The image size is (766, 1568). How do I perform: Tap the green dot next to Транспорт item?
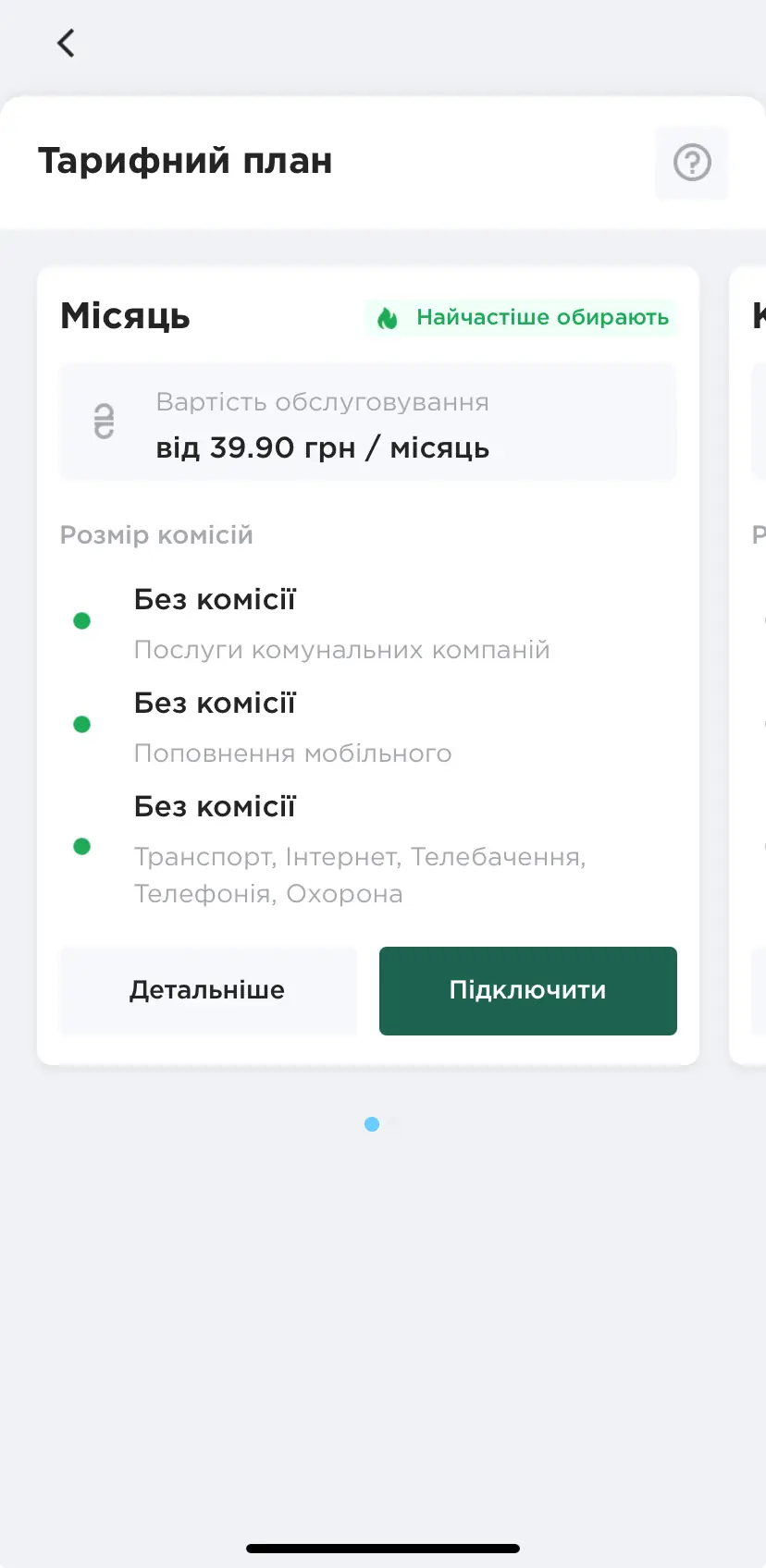pos(81,846)
